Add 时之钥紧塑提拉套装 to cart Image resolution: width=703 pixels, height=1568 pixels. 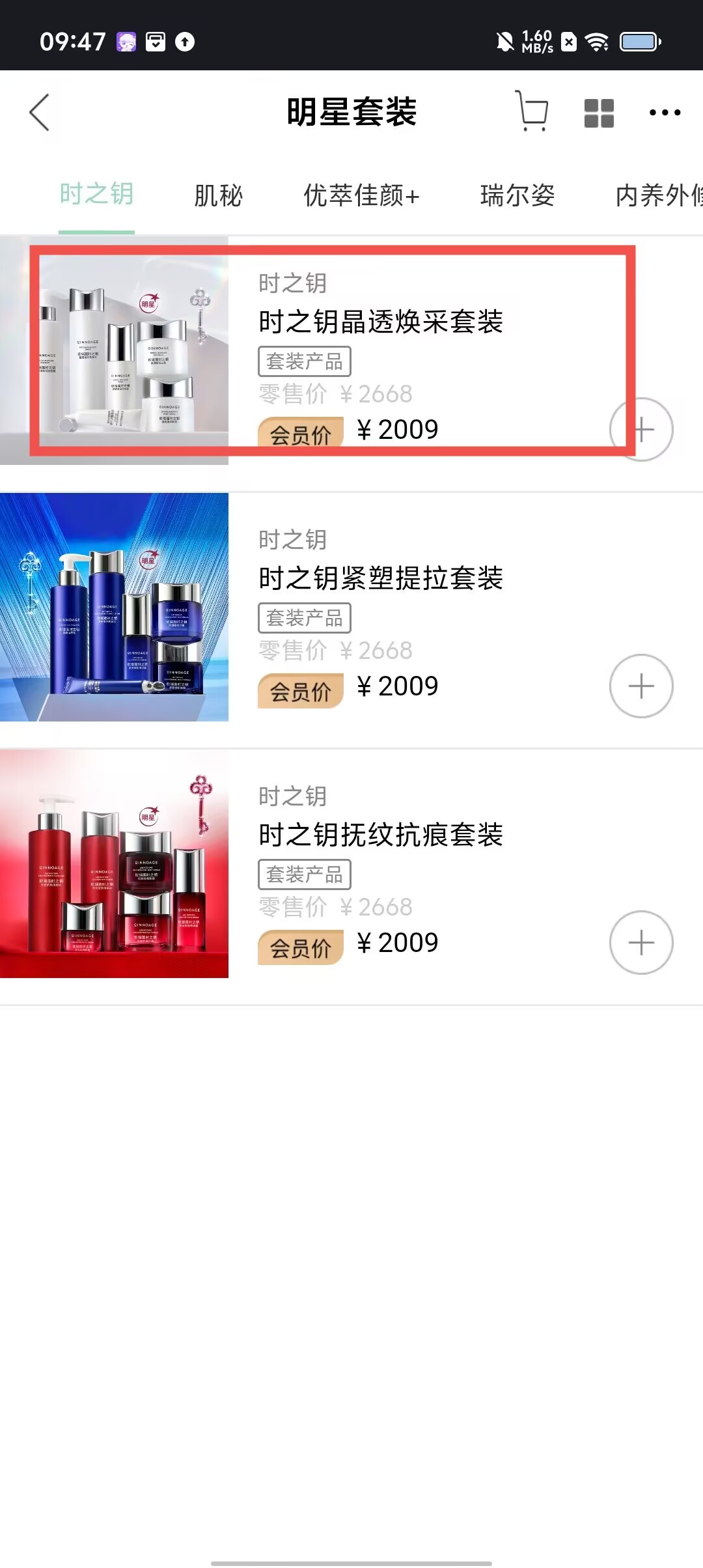click(x=641, y=686)
